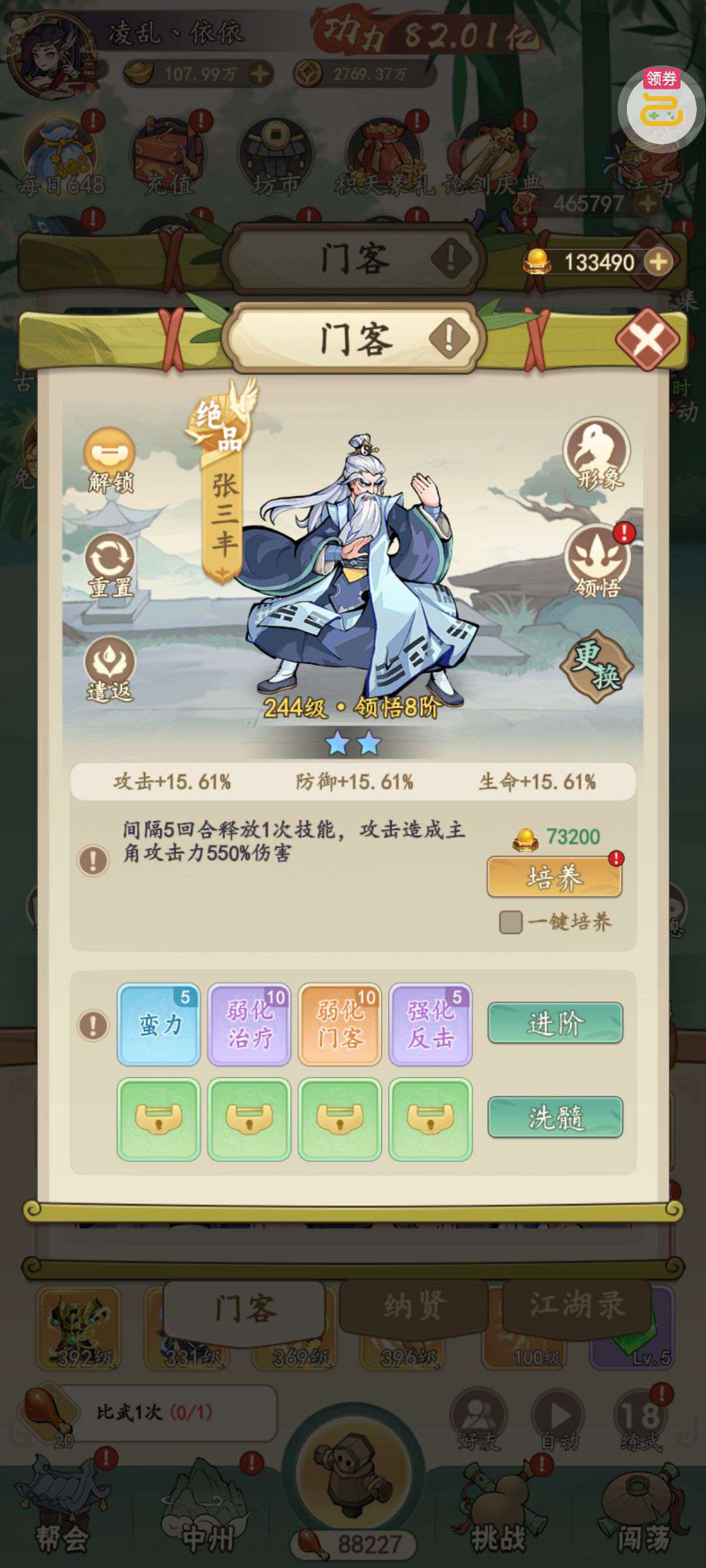Open the 领悟 comprehension option
The image size is (706, 1568).
coord(597,562)
